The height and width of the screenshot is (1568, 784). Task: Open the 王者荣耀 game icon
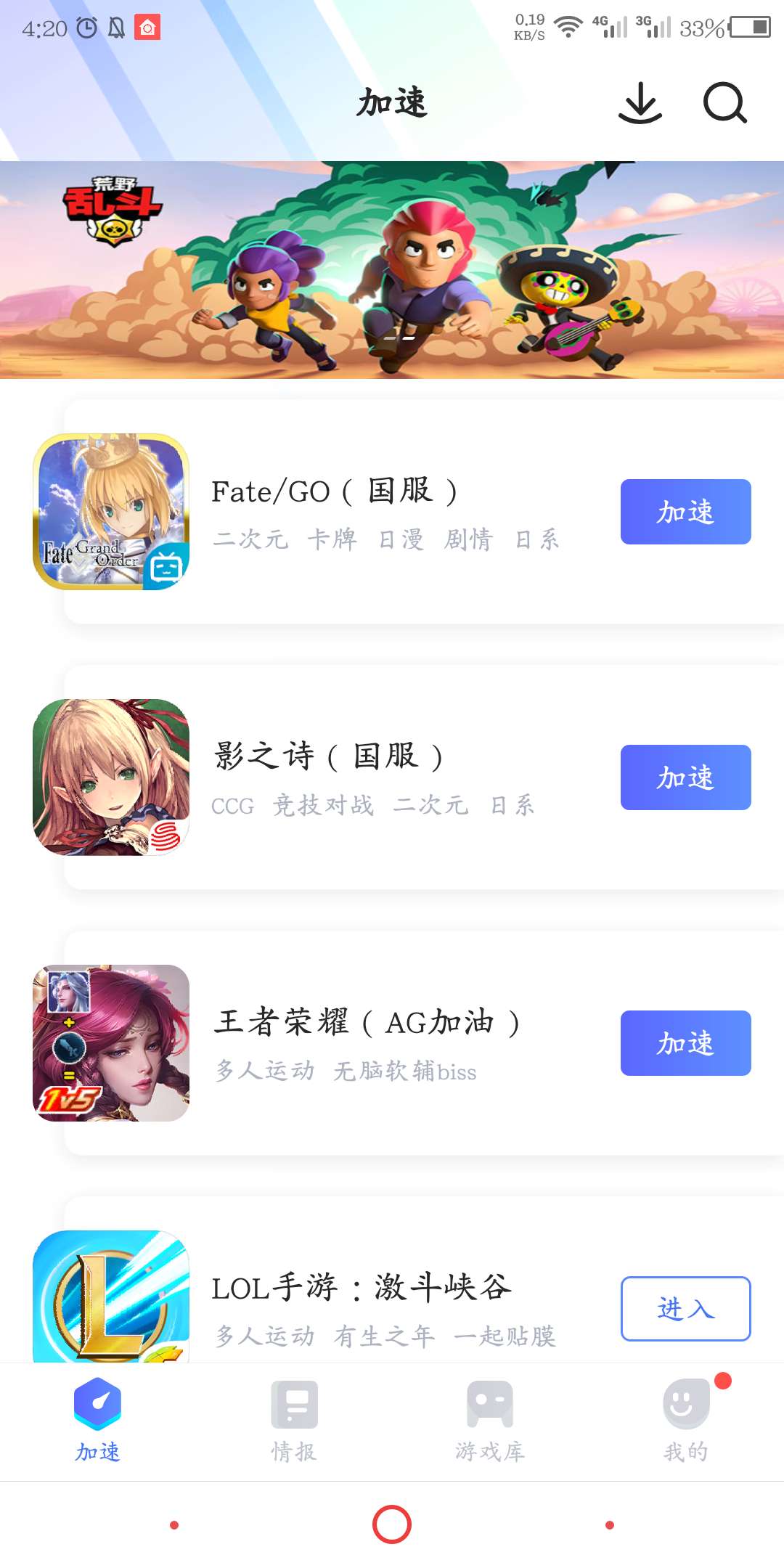point(111,1043)
